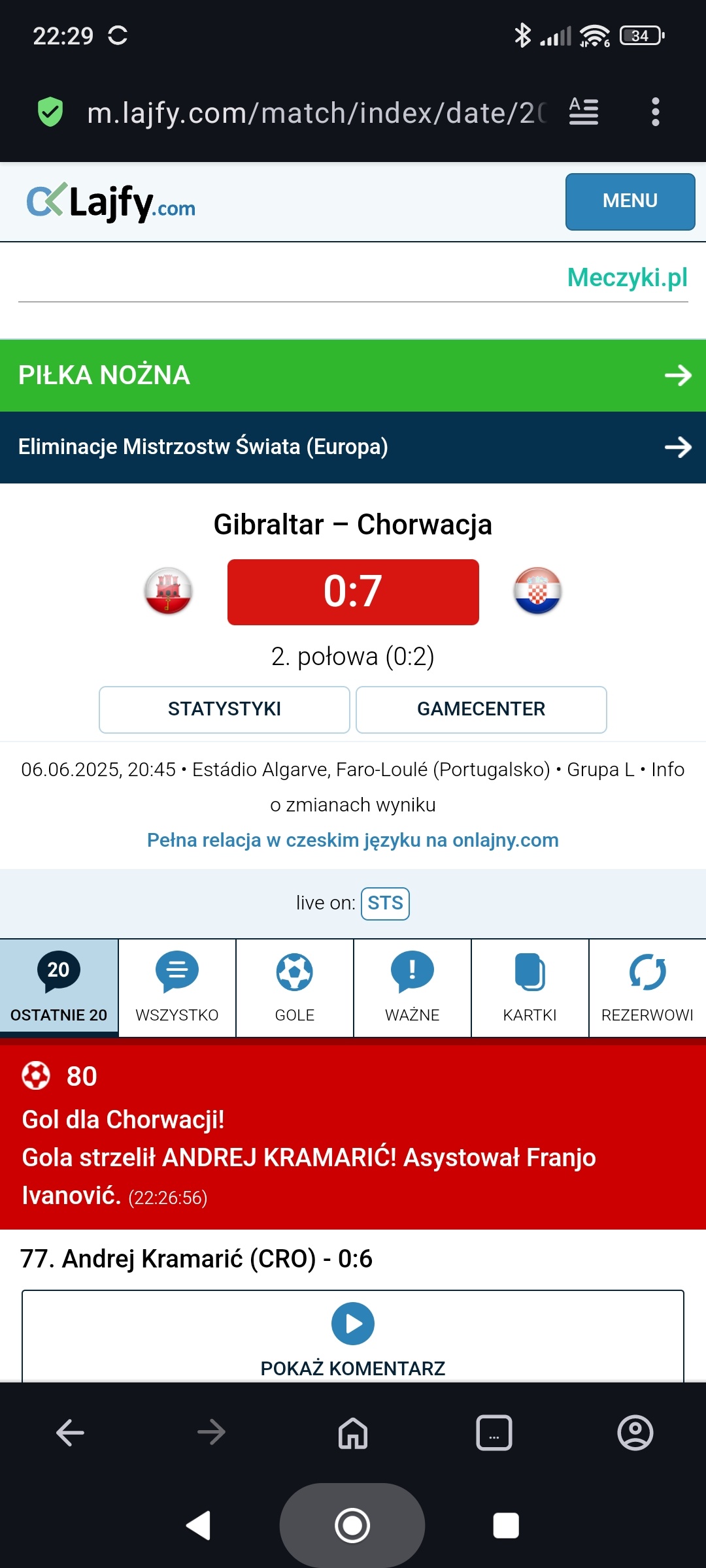The height and width of the screenshot is (1568, 706).
Task: Open the browser tabs switcher
Action: pyautogui.click(x=494, y=1433)
